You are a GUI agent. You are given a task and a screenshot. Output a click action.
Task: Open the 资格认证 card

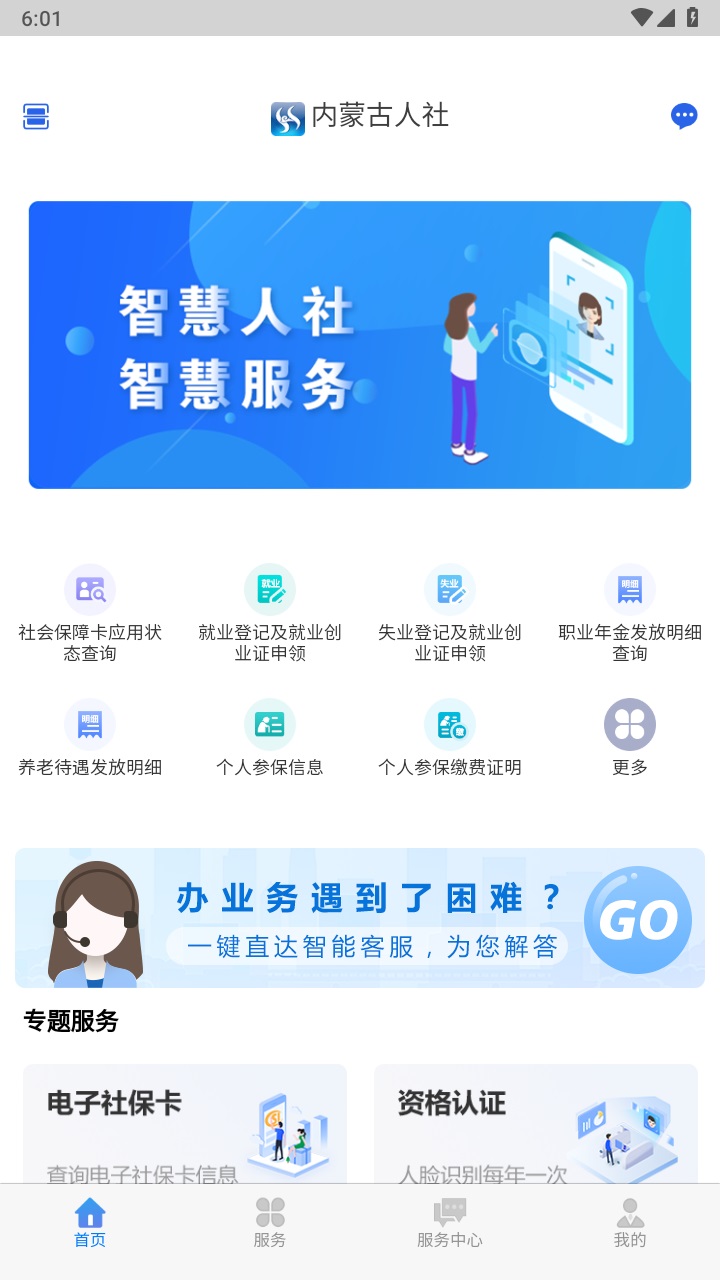[x=536, y=1125]
